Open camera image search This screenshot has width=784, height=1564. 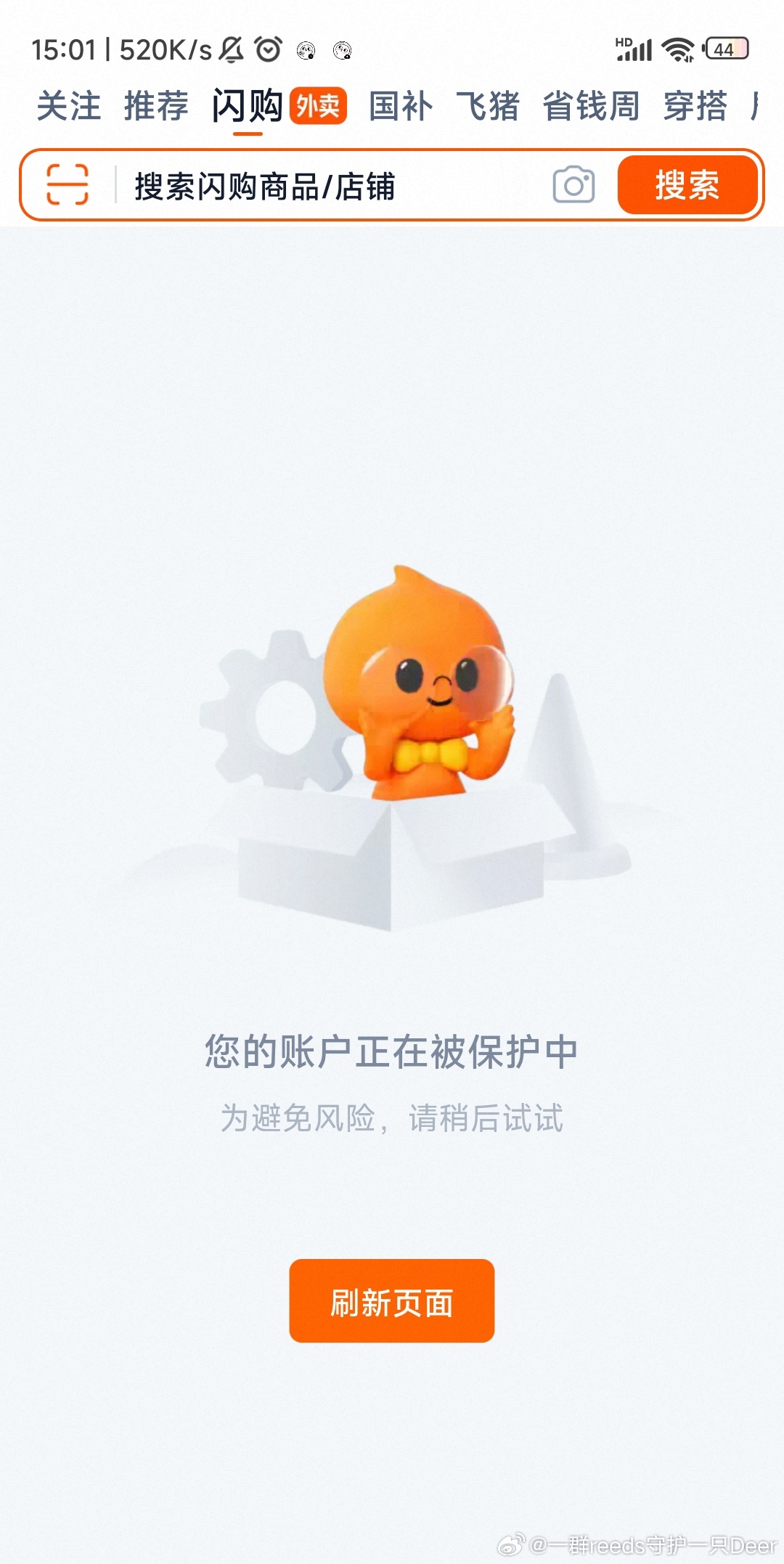pyautogui.click(x=573, y=184)
